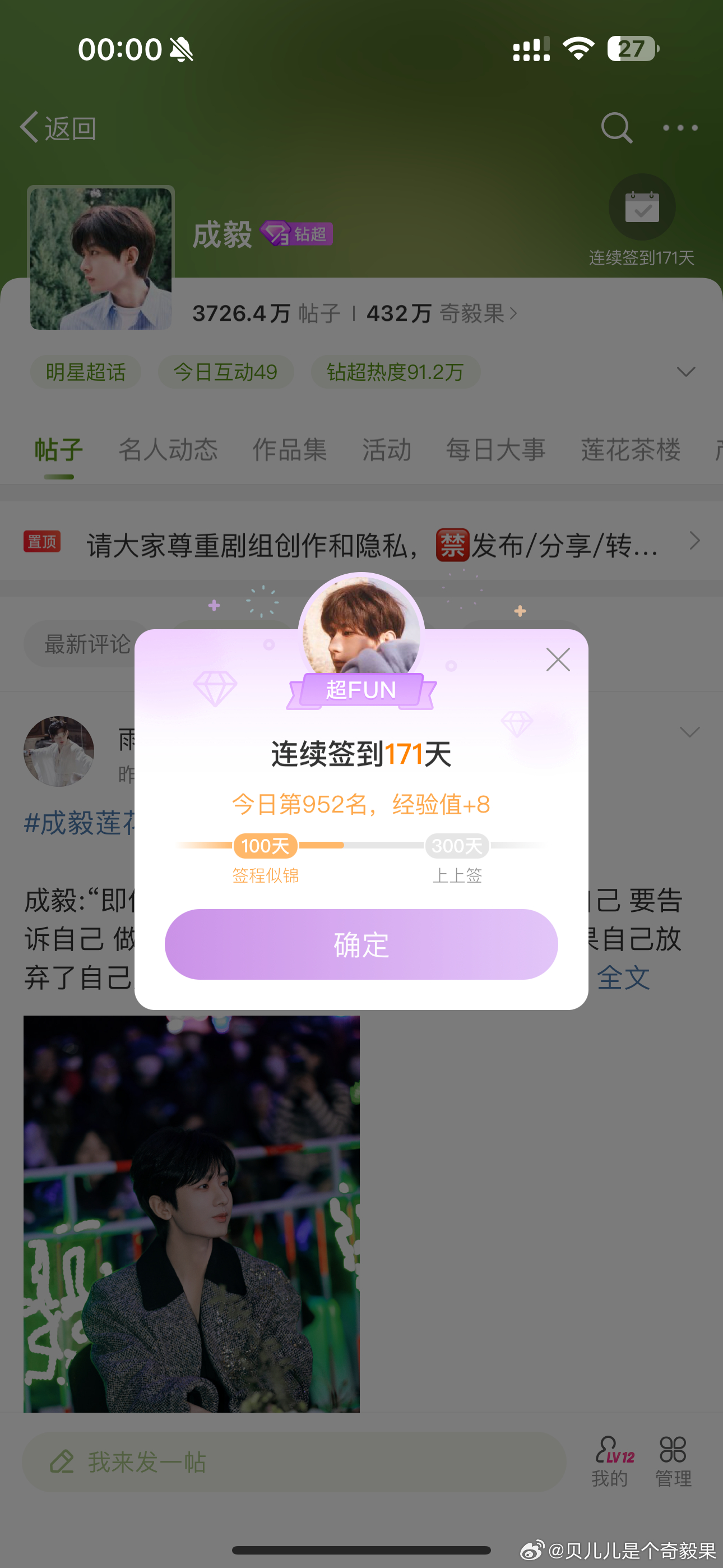The image size is (723, 1568).
Task: Open the 每日大事 tab
Action: (495, 450)
